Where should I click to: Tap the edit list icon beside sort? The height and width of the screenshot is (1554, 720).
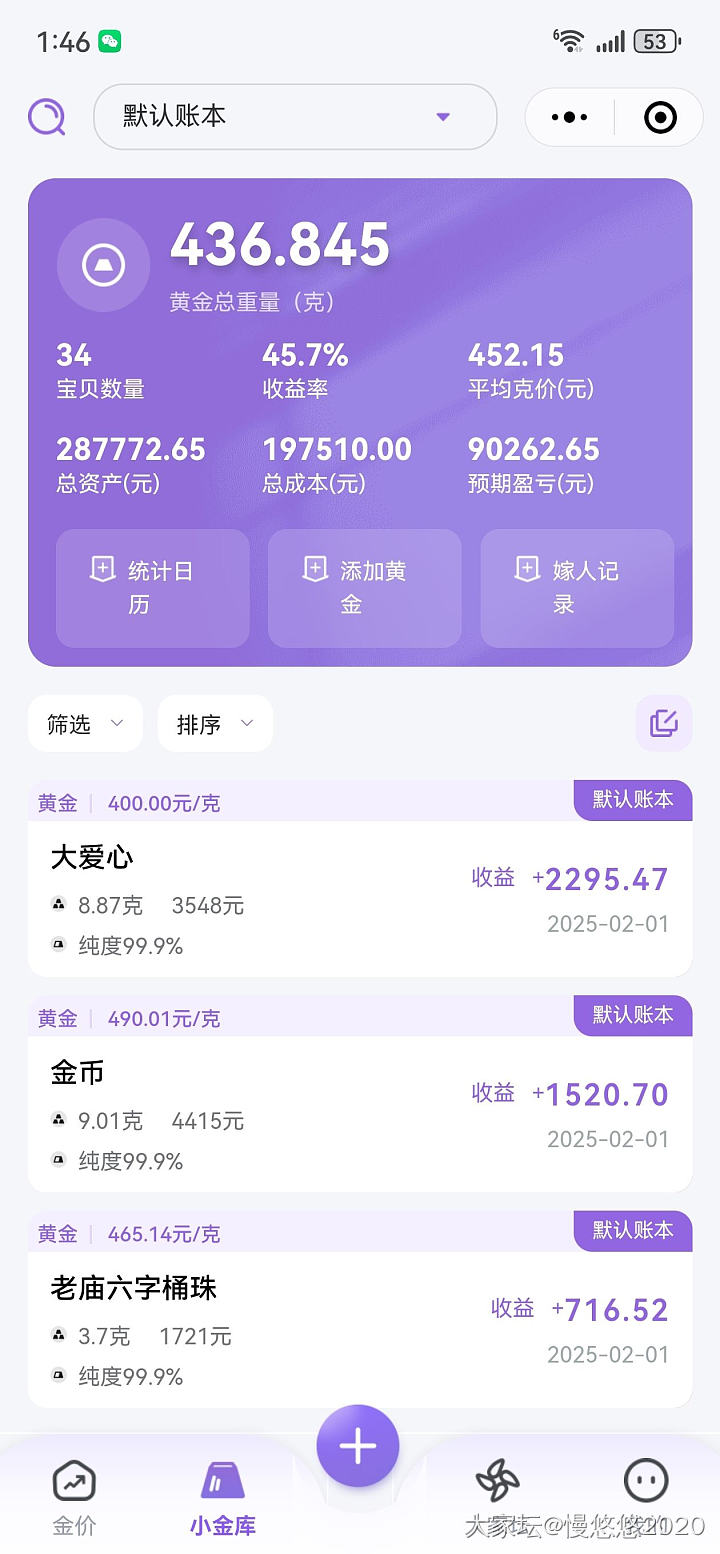click(663, 723)
